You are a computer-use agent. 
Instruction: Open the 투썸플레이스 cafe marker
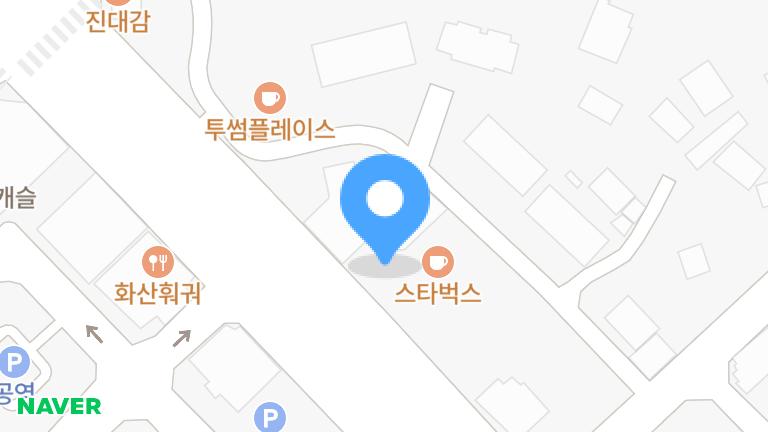pyautogui.click(x=269, y=98)
